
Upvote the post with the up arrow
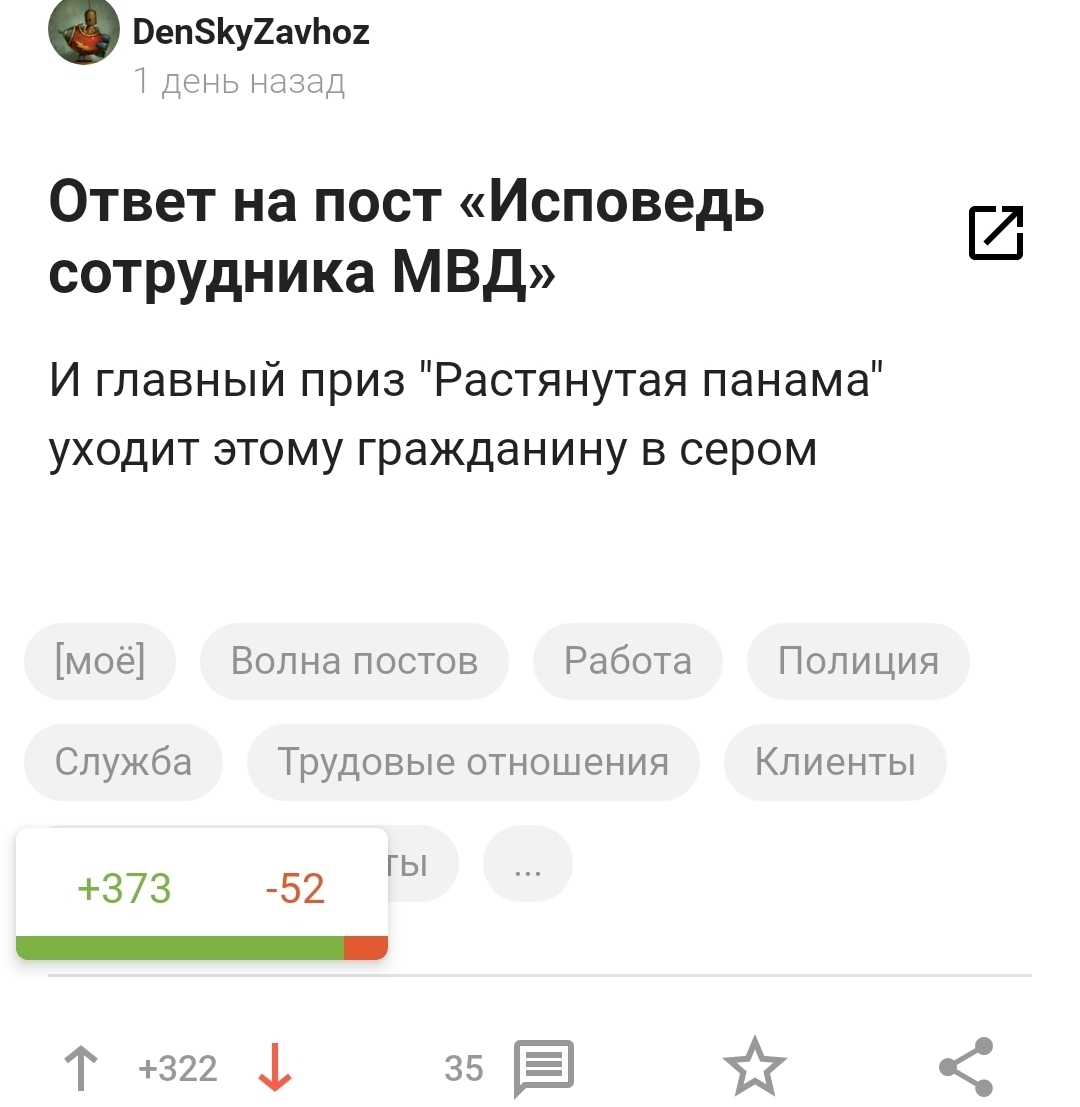[x=81, y=1068]
